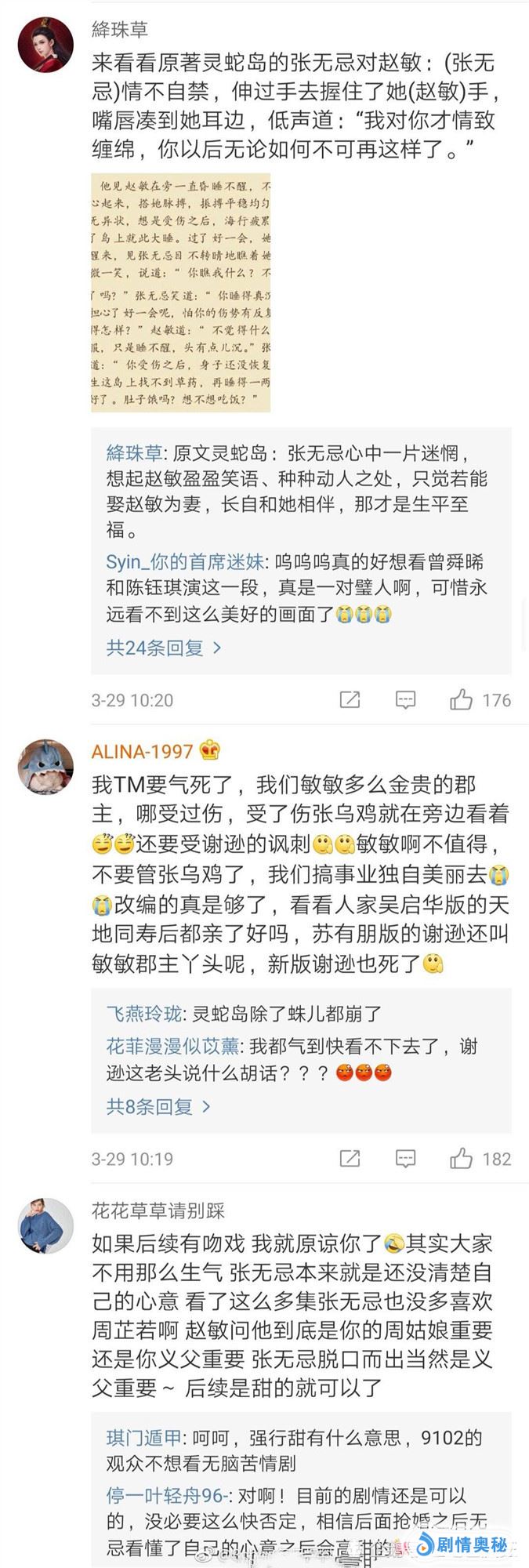Like the comment with 176 likes
The height and width of the screenshot is (1568, 529).
(462, 700)
